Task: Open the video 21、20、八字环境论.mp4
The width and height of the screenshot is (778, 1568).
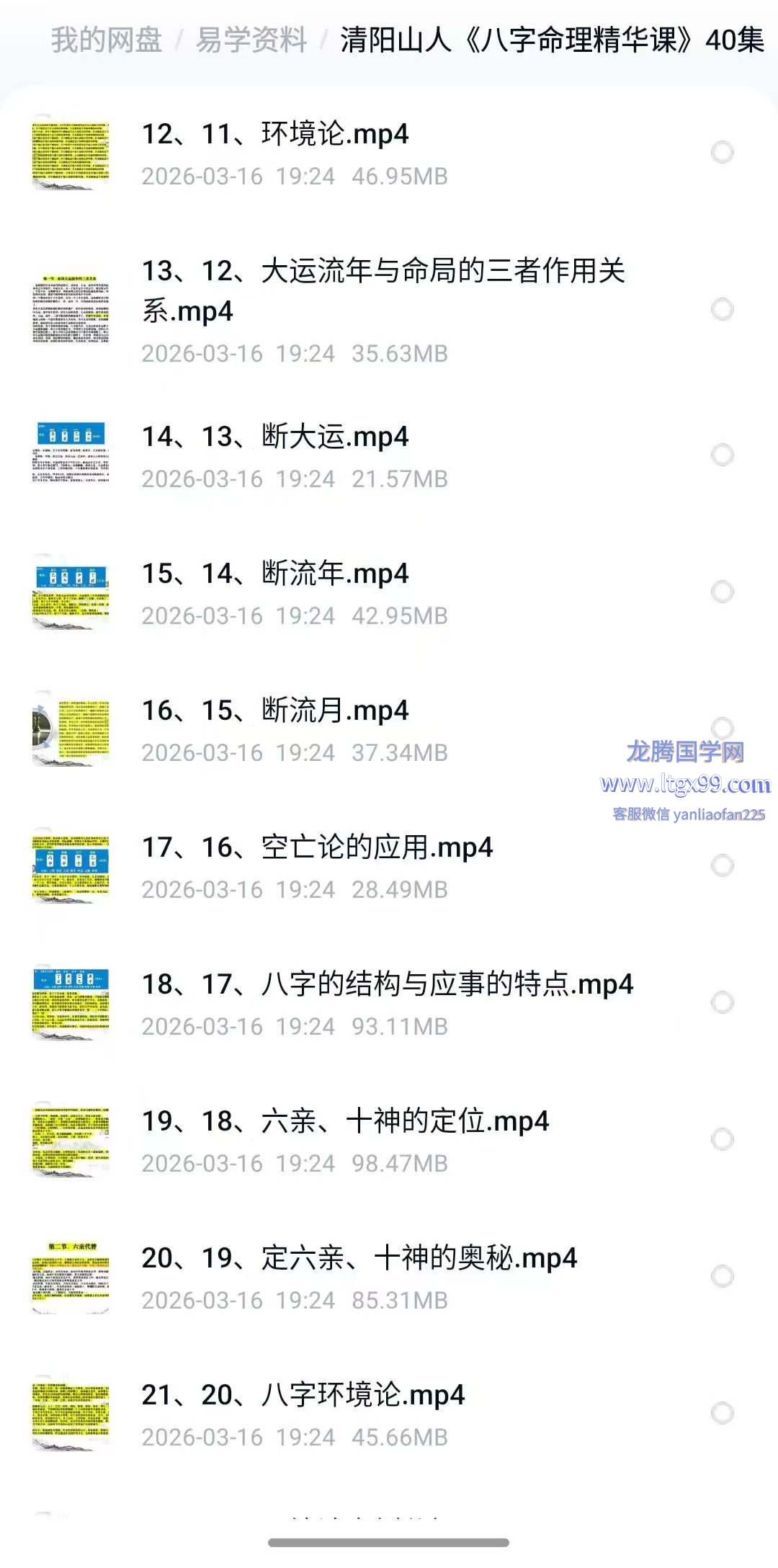Action: 303,1396
